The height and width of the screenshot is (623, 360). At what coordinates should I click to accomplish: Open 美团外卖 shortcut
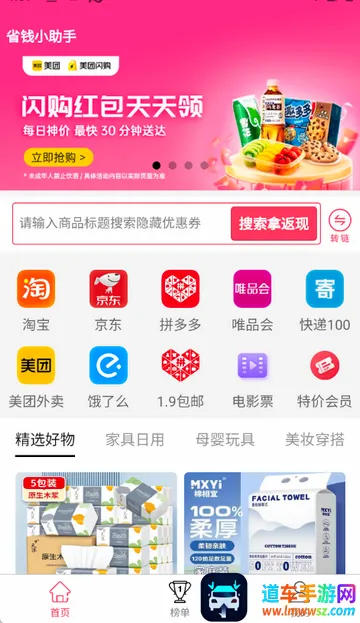pyautogui.click(x=36, y=377)
